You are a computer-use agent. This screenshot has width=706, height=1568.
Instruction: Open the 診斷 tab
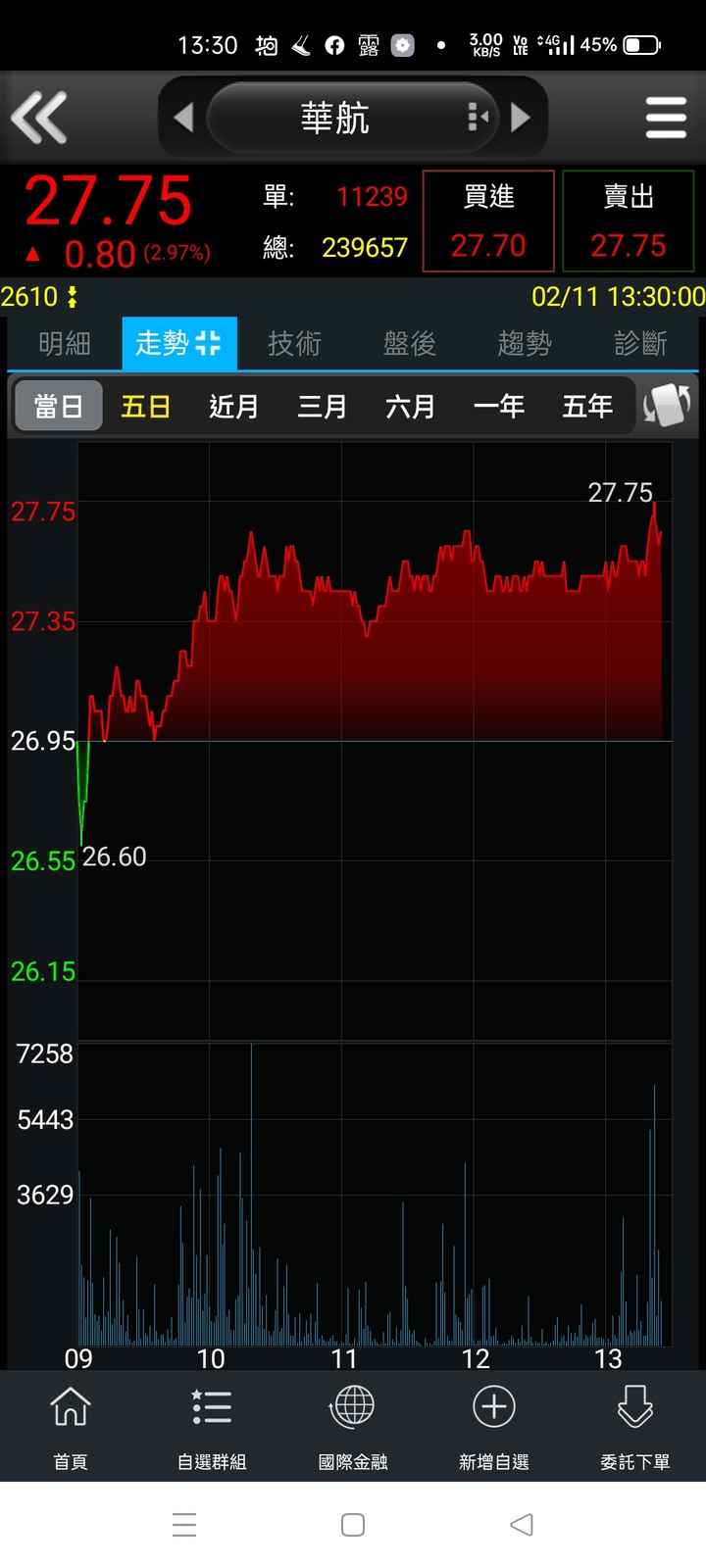click(640, 343)
